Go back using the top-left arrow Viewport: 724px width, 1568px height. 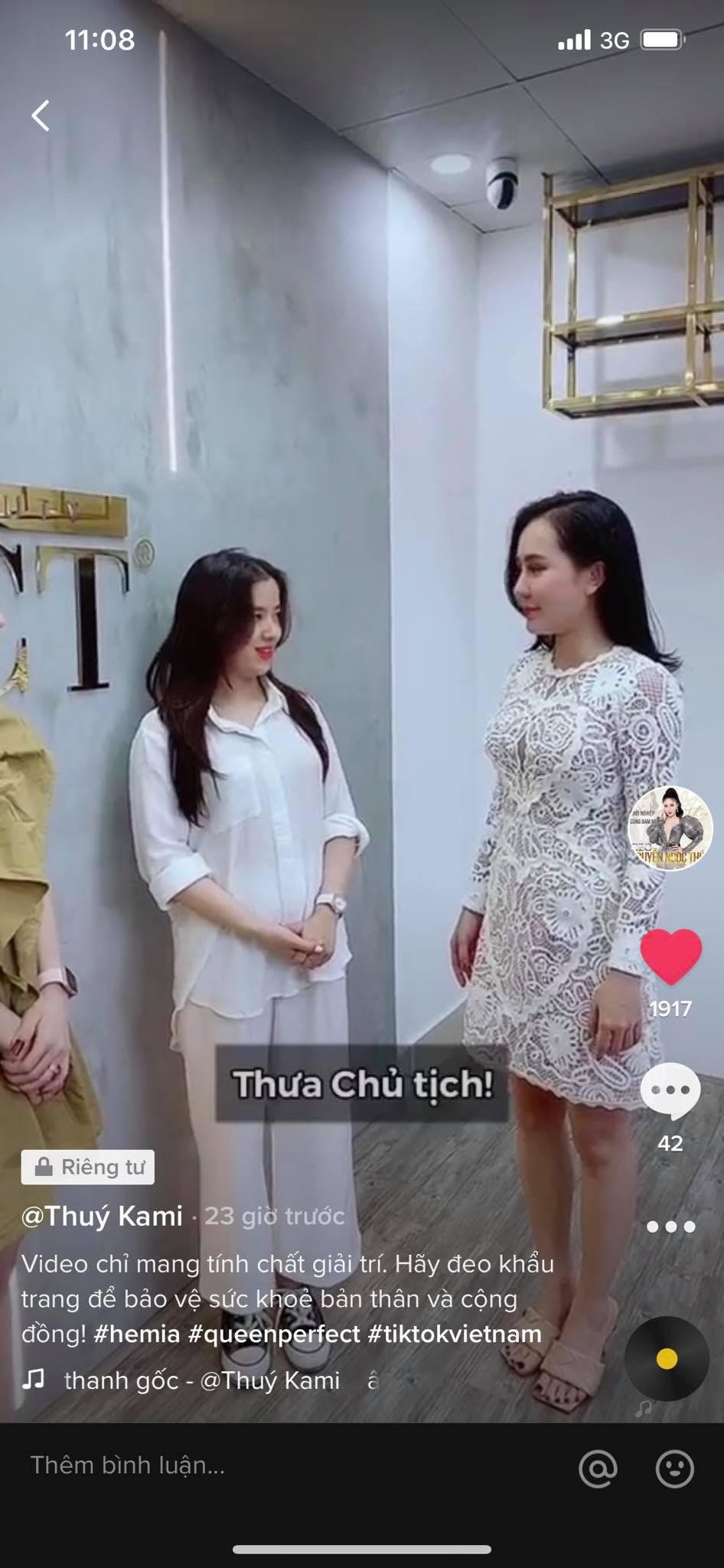(41, 116)
